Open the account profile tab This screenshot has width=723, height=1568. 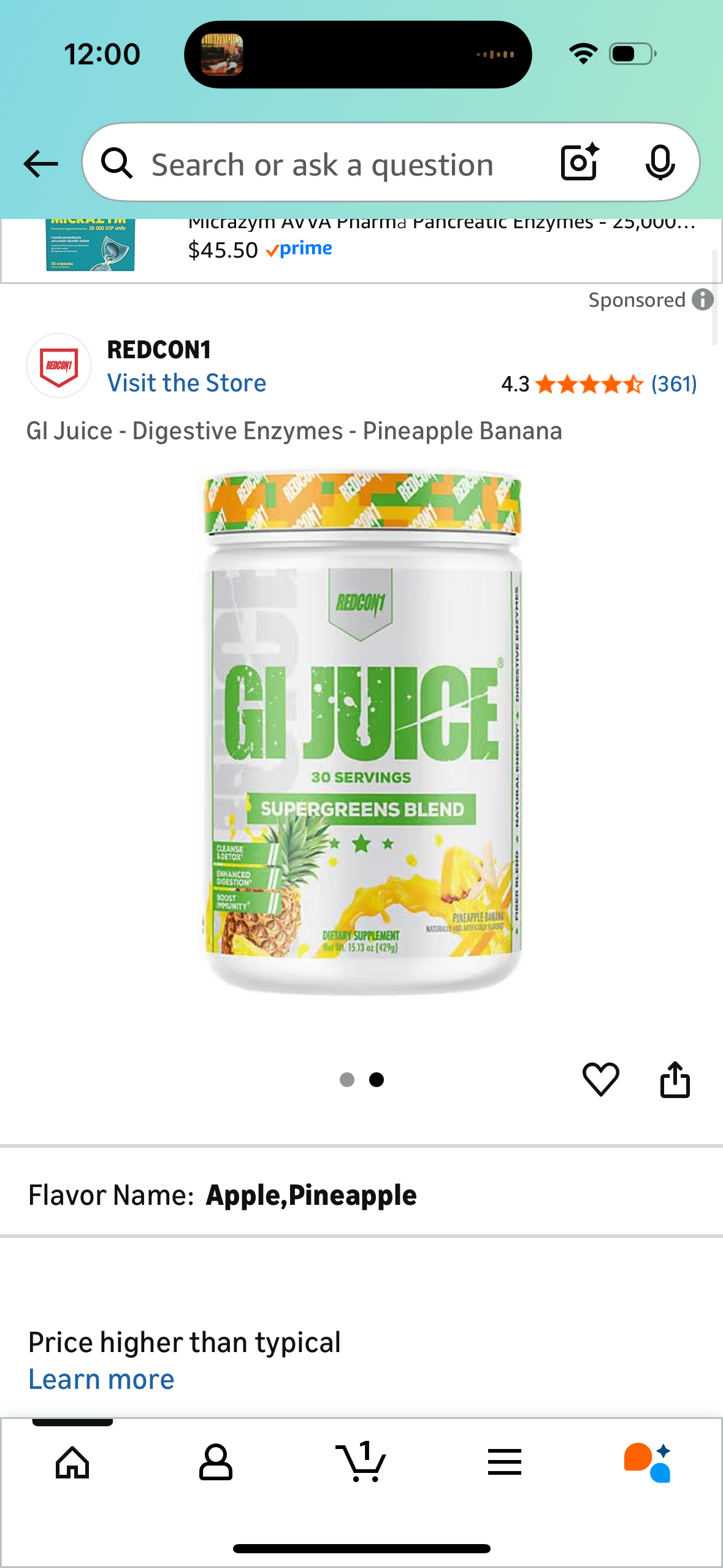pos(216,1463)
